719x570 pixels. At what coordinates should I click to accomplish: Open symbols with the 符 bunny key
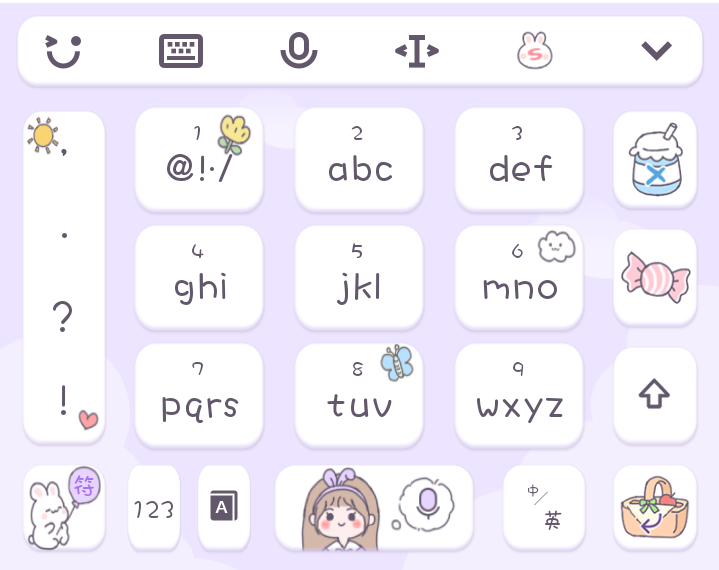tap(63, 508)
